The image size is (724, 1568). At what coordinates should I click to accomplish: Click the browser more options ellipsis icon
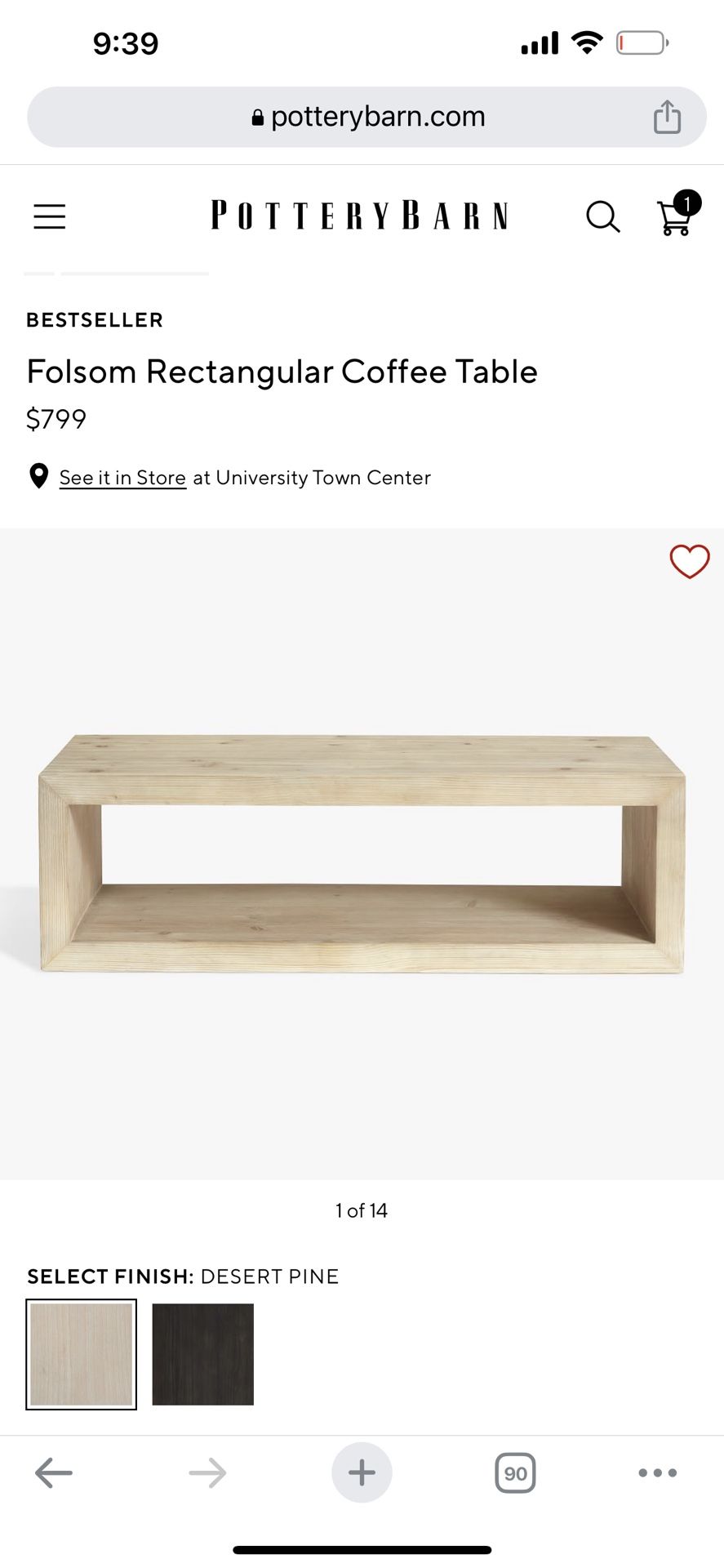pos(657,1472)
